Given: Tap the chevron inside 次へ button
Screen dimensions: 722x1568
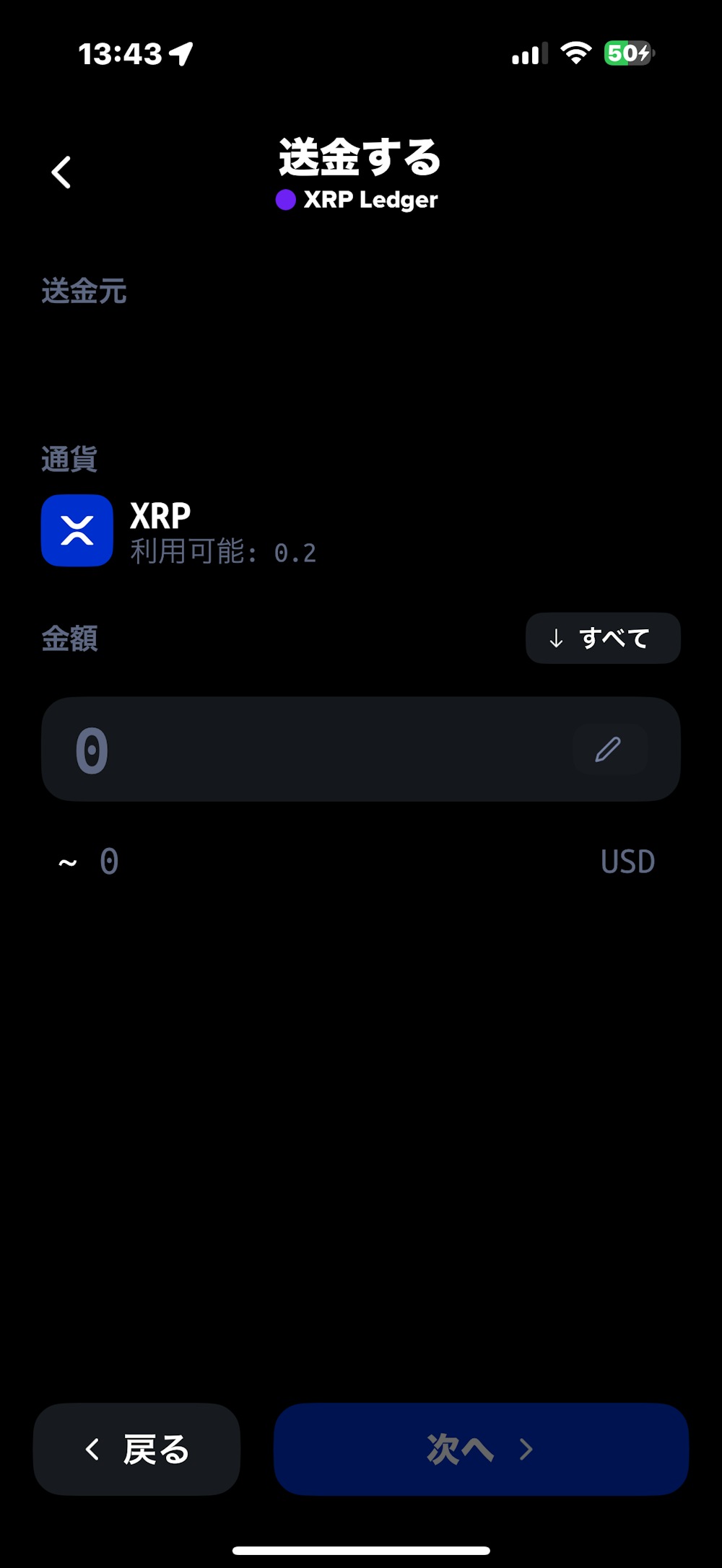Looking at the screenshot, I should tap(526, 1450).
